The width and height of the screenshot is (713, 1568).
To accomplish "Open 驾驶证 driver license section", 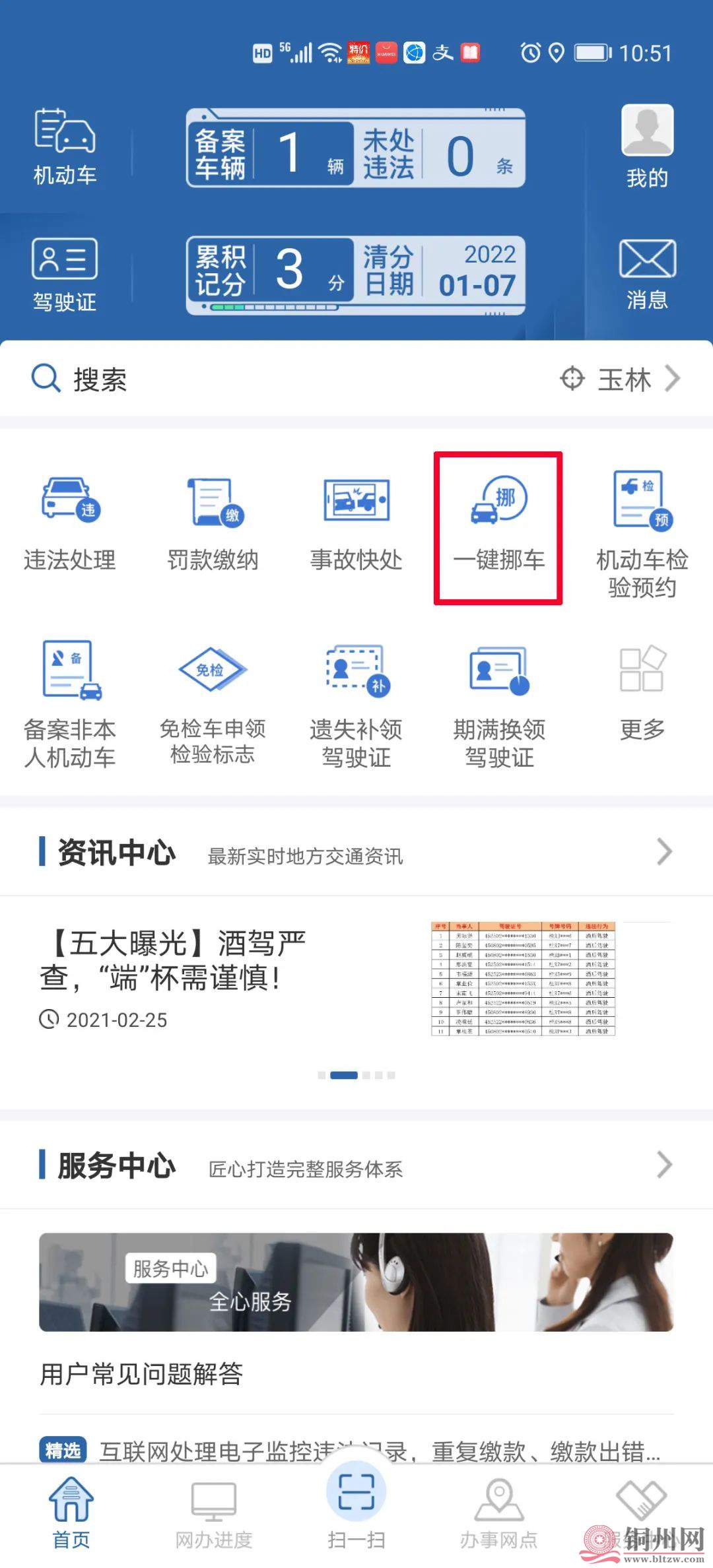I will [x=65, y=275].
